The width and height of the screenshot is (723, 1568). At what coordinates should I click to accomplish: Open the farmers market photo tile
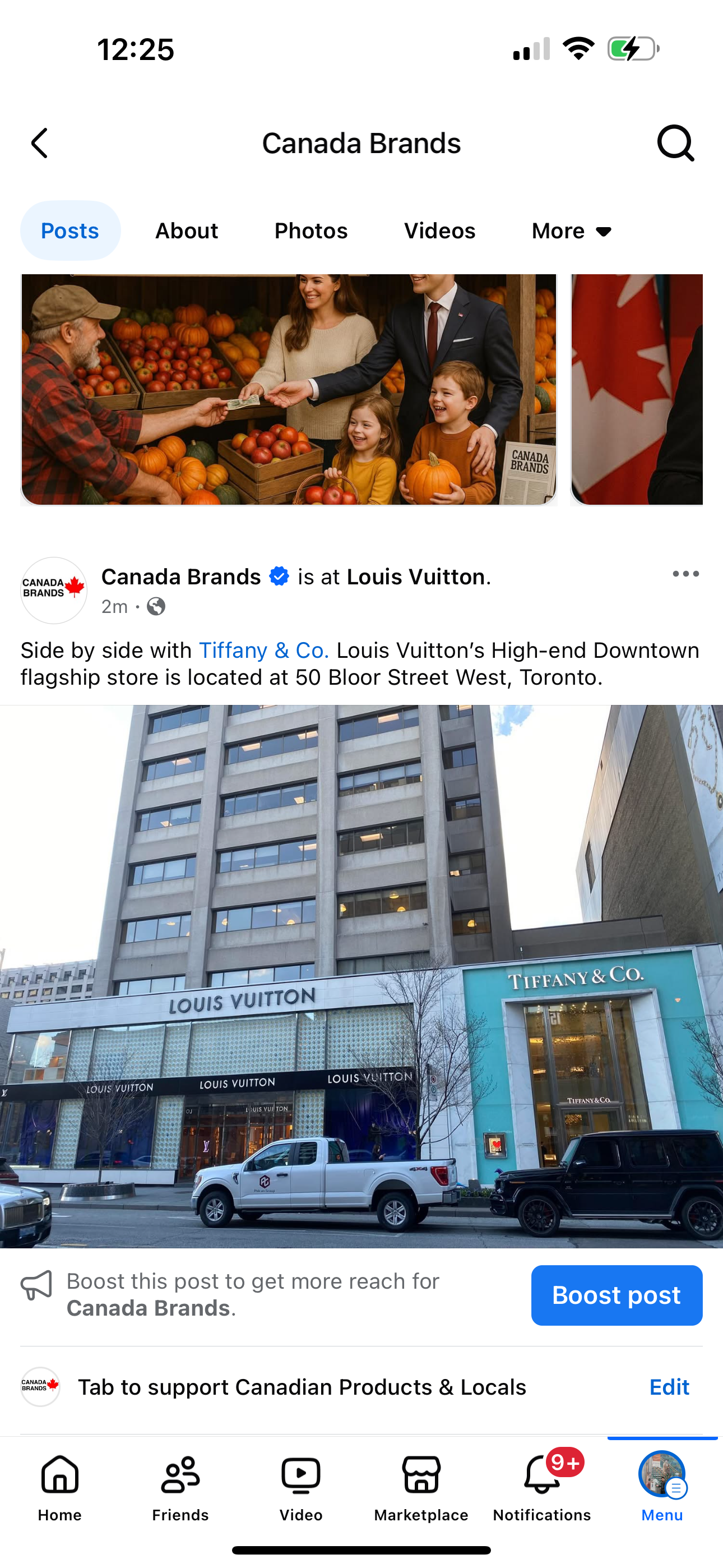tap(289, 390)
